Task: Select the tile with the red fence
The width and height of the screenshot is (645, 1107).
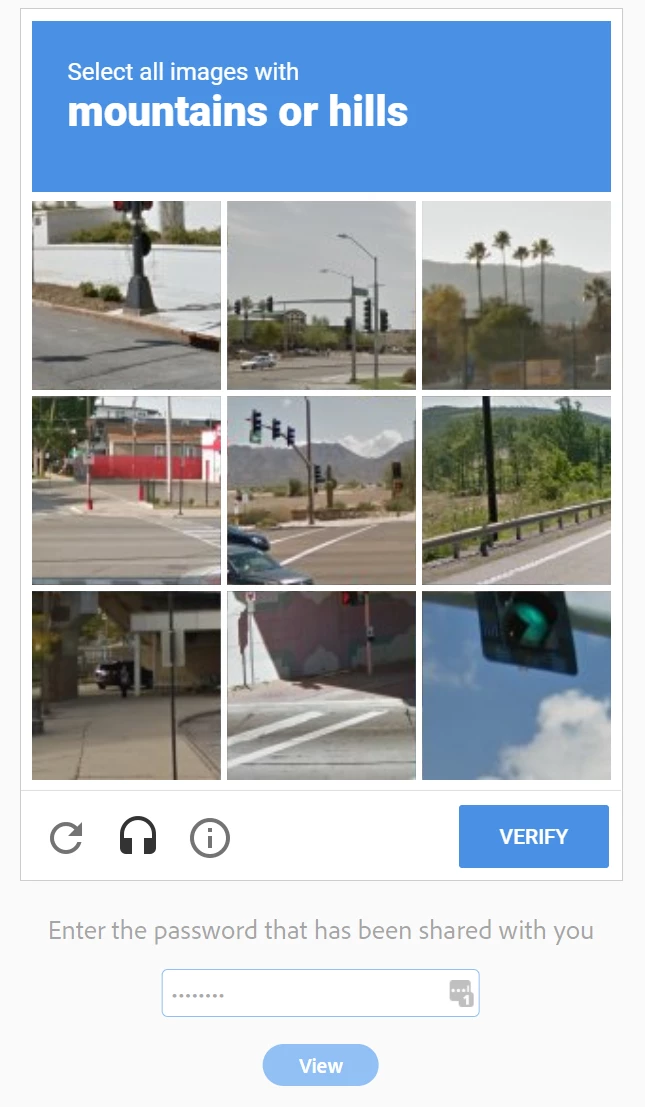Action: (x=126, y=490)
